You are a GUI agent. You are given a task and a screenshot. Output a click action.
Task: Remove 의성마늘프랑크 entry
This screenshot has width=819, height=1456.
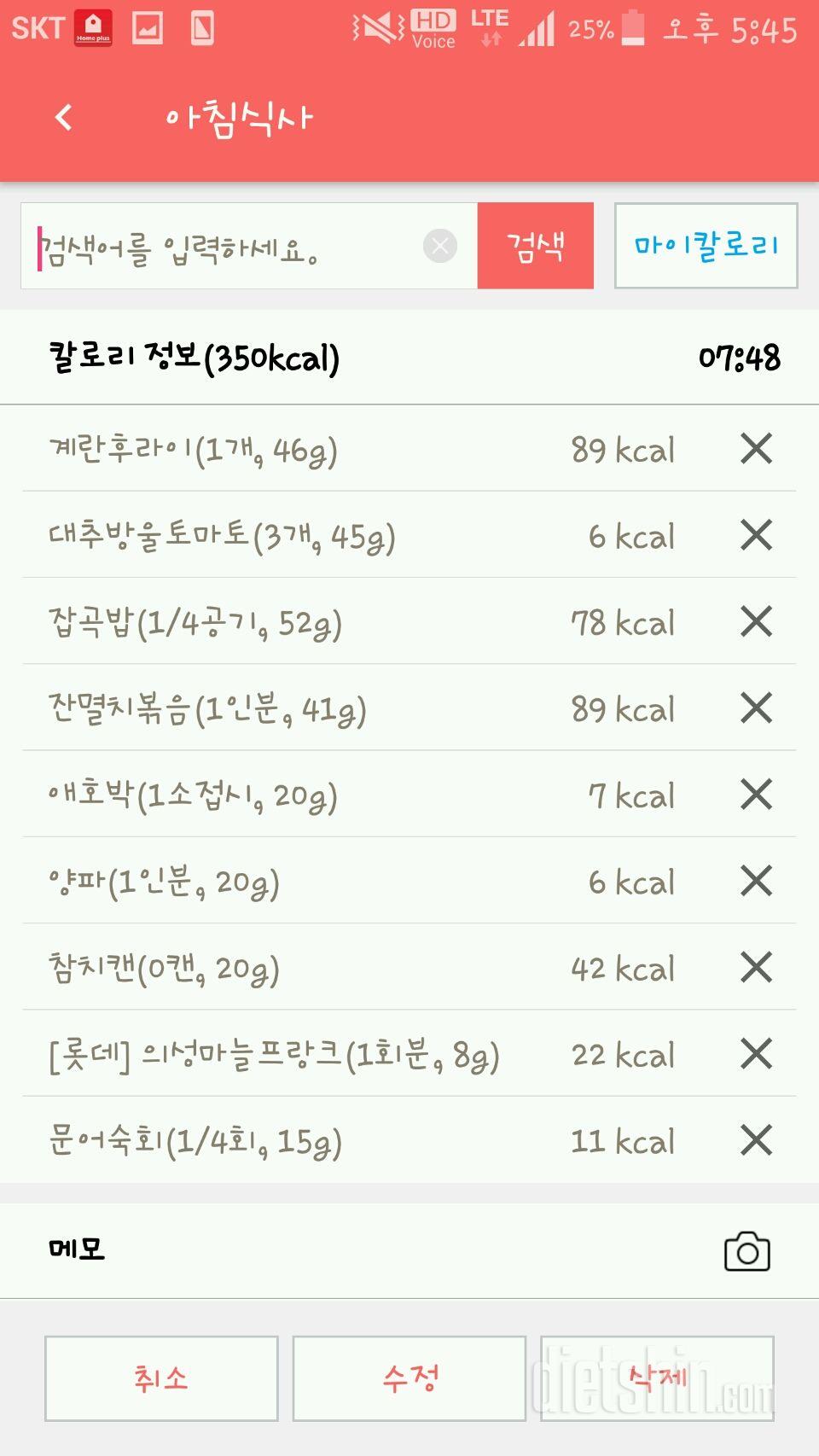coord(756,1054)
